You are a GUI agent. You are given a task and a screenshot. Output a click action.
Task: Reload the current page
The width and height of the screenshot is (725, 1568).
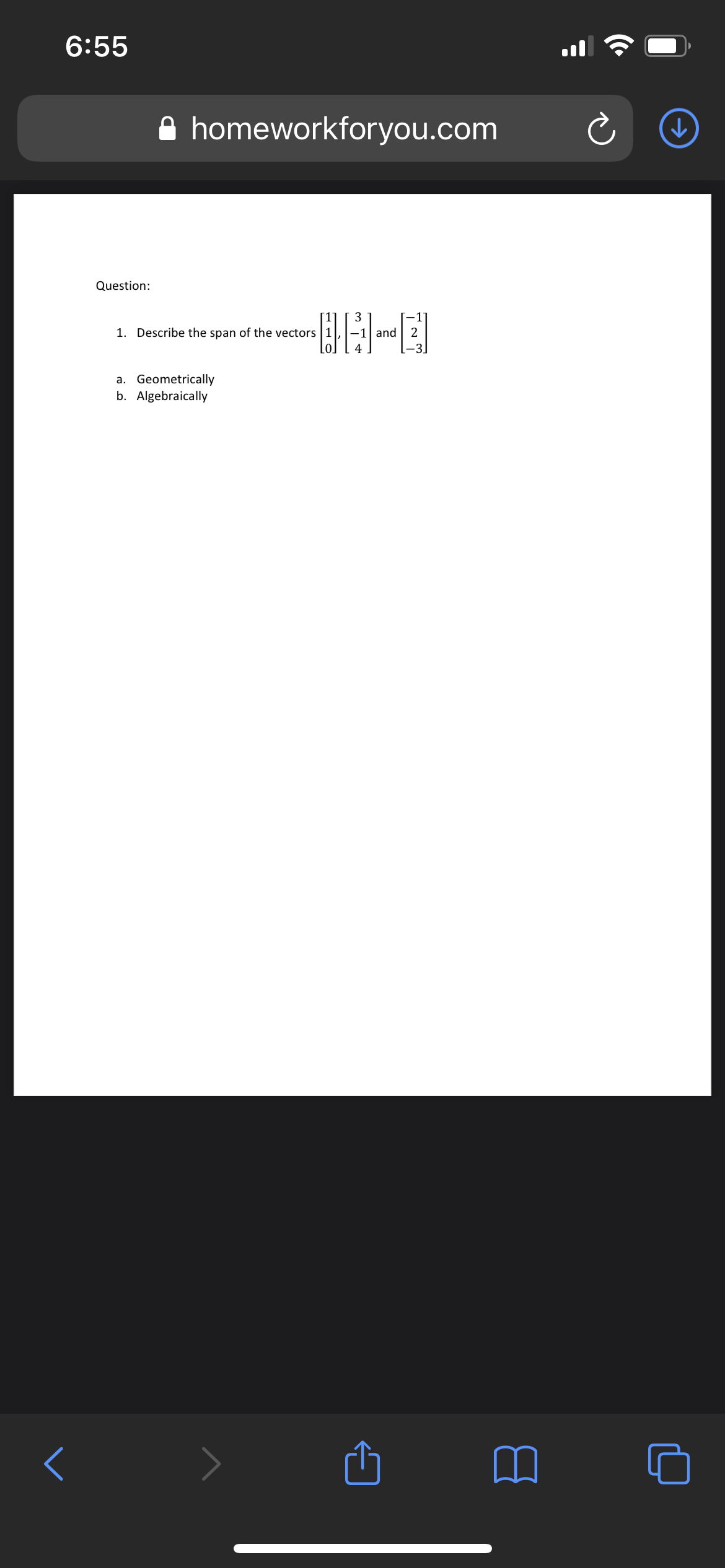[601, 129]
